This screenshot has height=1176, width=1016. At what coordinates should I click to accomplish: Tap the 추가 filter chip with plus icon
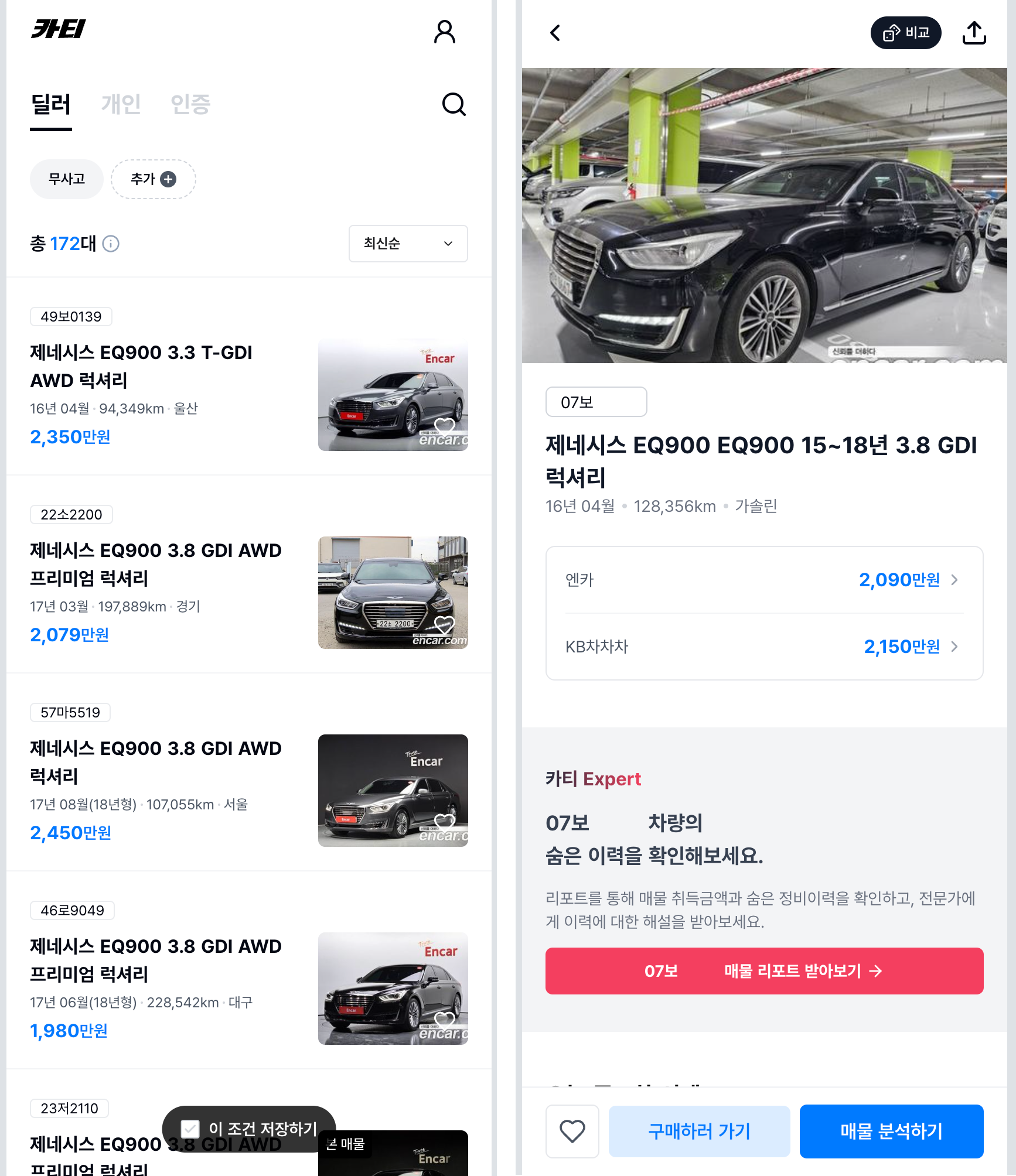pos(153,179)
